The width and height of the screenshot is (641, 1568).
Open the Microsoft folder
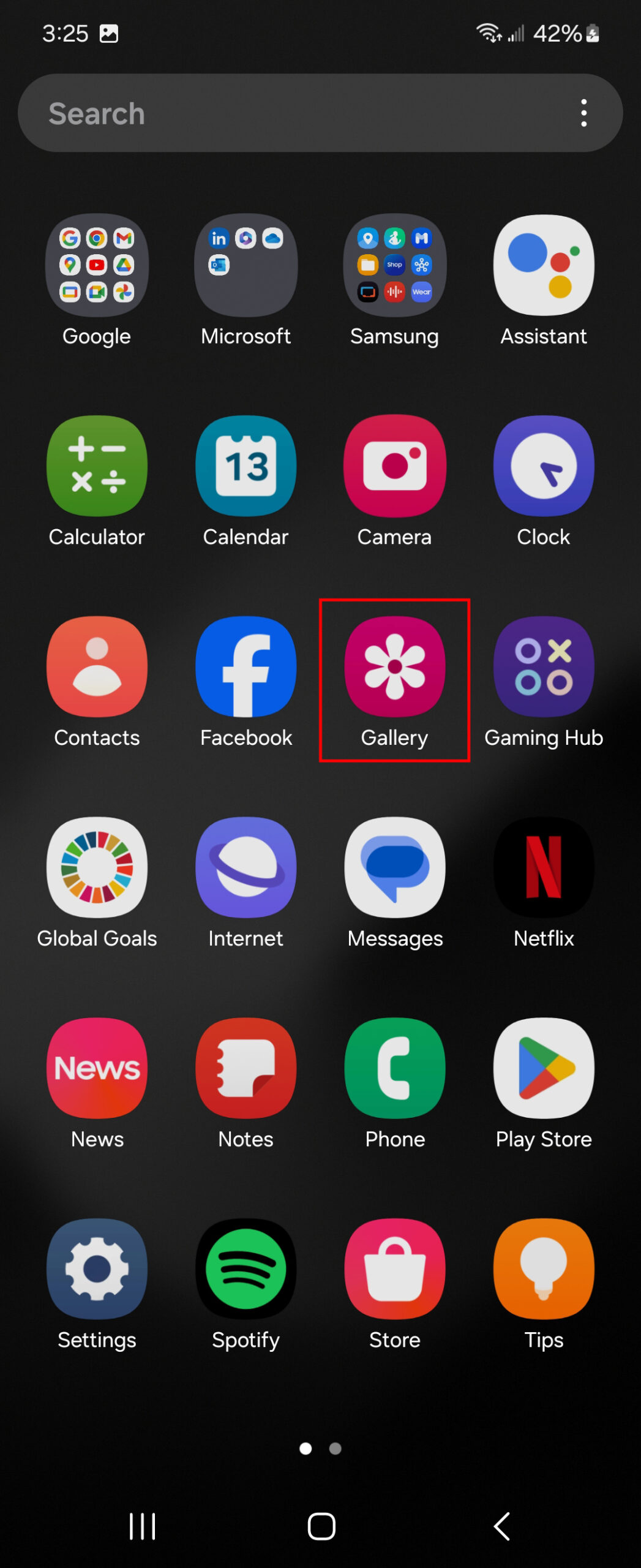(246, 265)
